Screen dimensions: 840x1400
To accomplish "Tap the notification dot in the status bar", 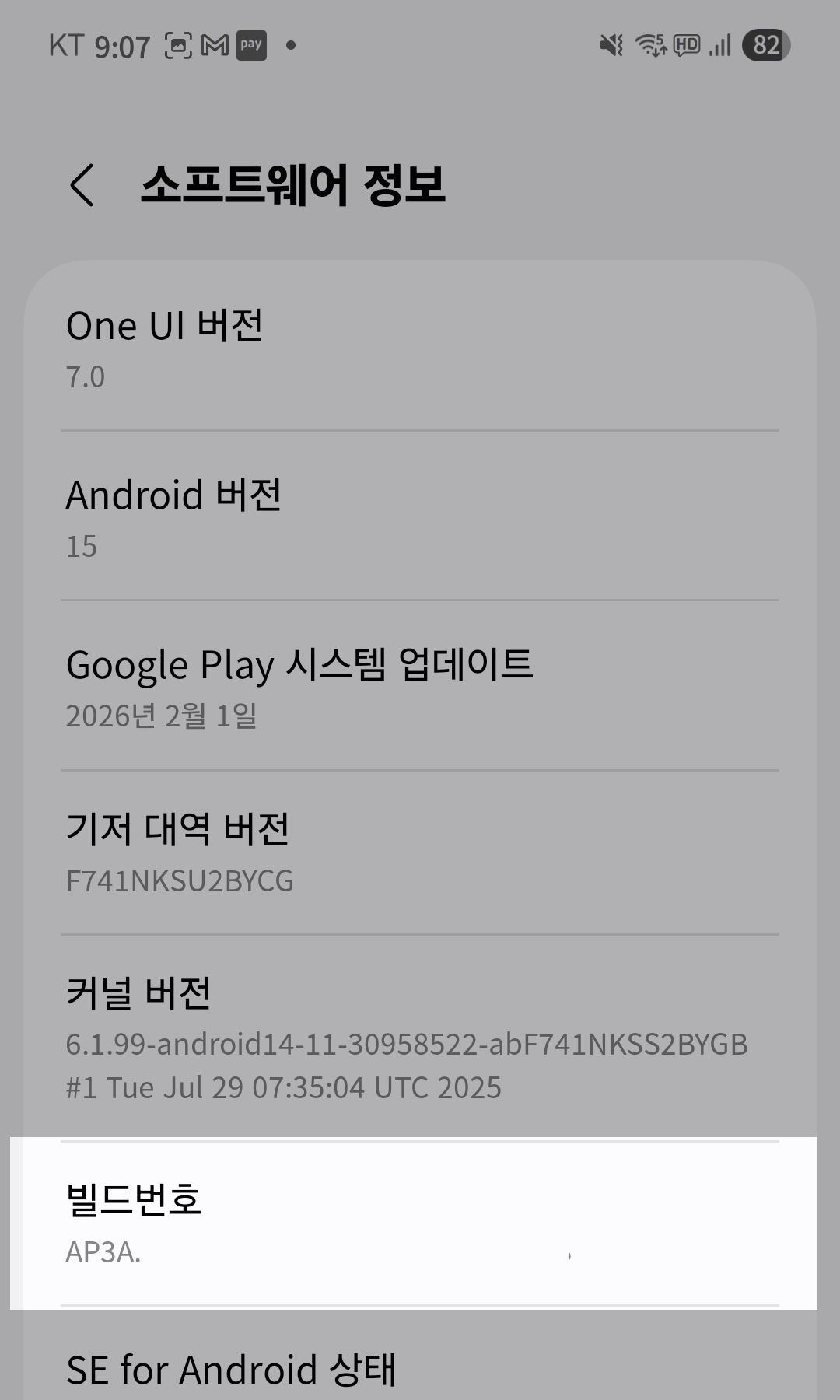I will coord(291,47).
